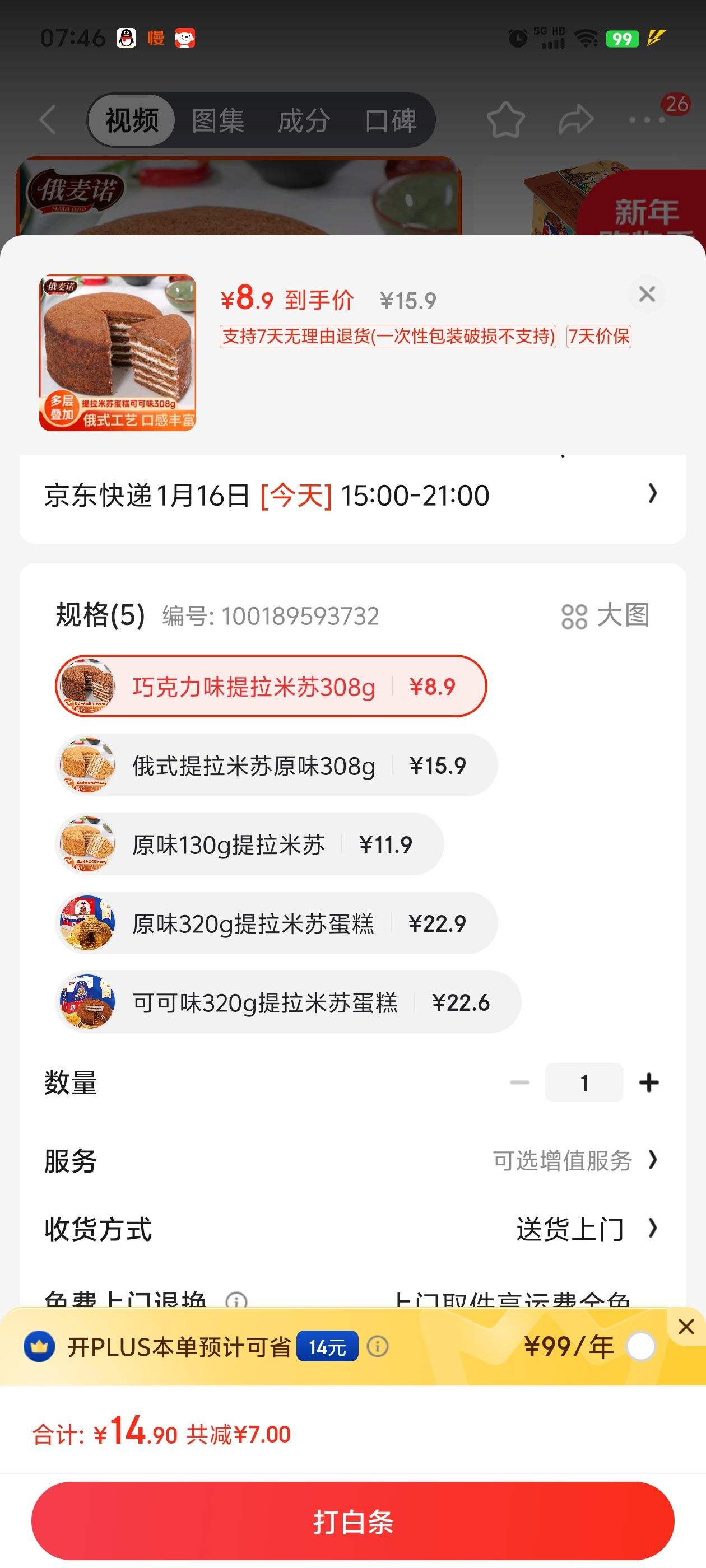
Task: Enable PLUS membership ¥99/年 option
Action: point(640,1346)
